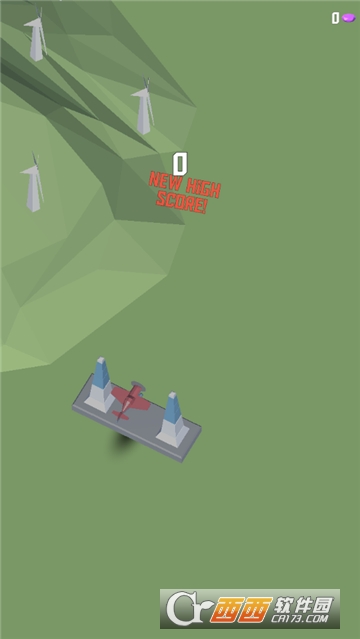Tap the red plane on the launch platform

[130, 400]
